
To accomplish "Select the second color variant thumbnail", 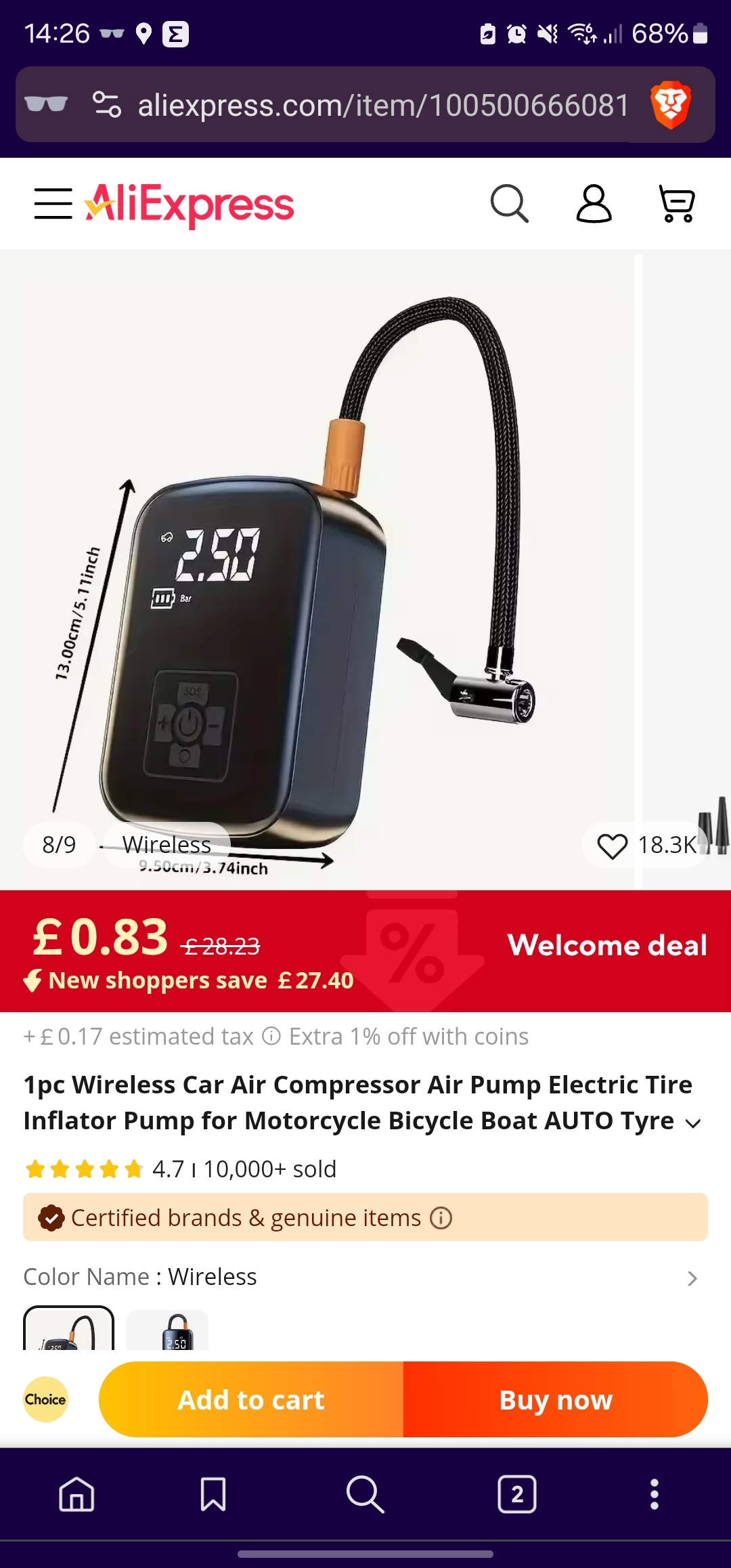I will coord(168,1330).
